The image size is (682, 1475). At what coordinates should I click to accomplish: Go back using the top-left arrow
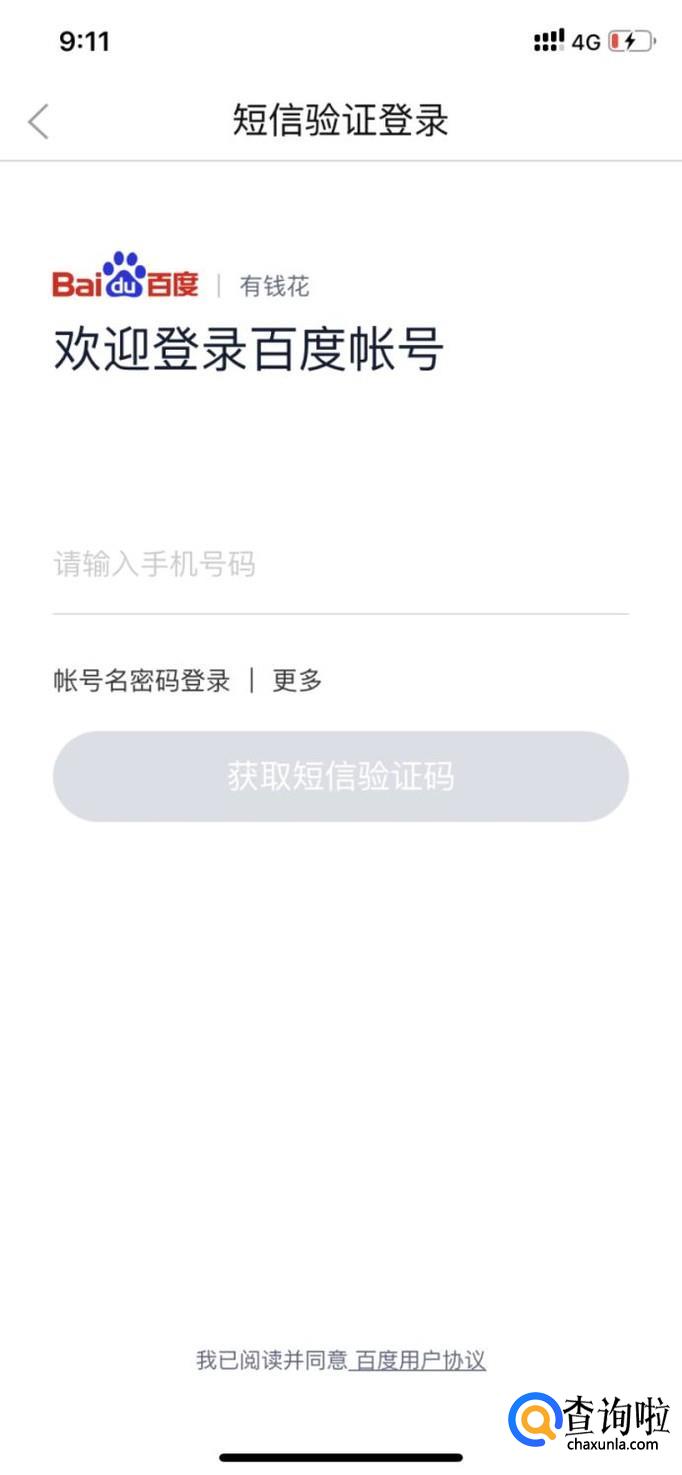[x=38, y=121]
